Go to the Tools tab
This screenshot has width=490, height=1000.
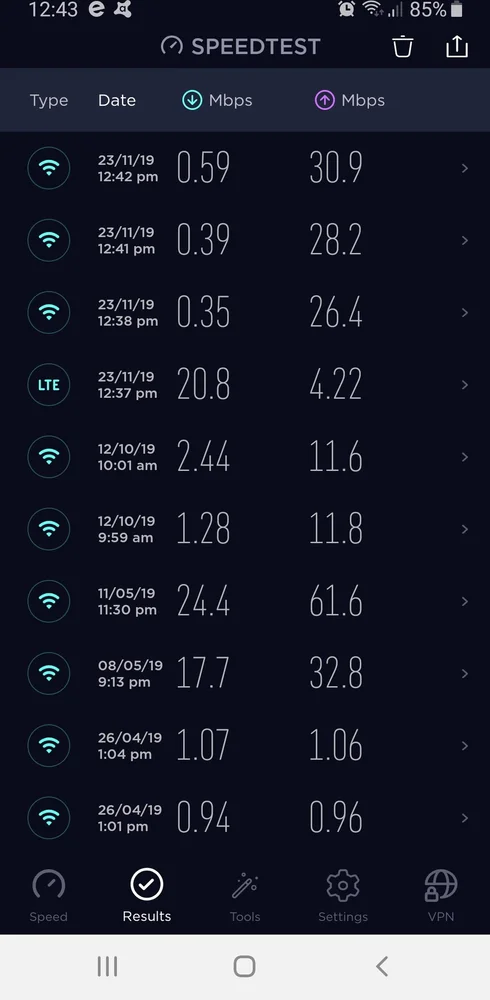click(245, 896)
